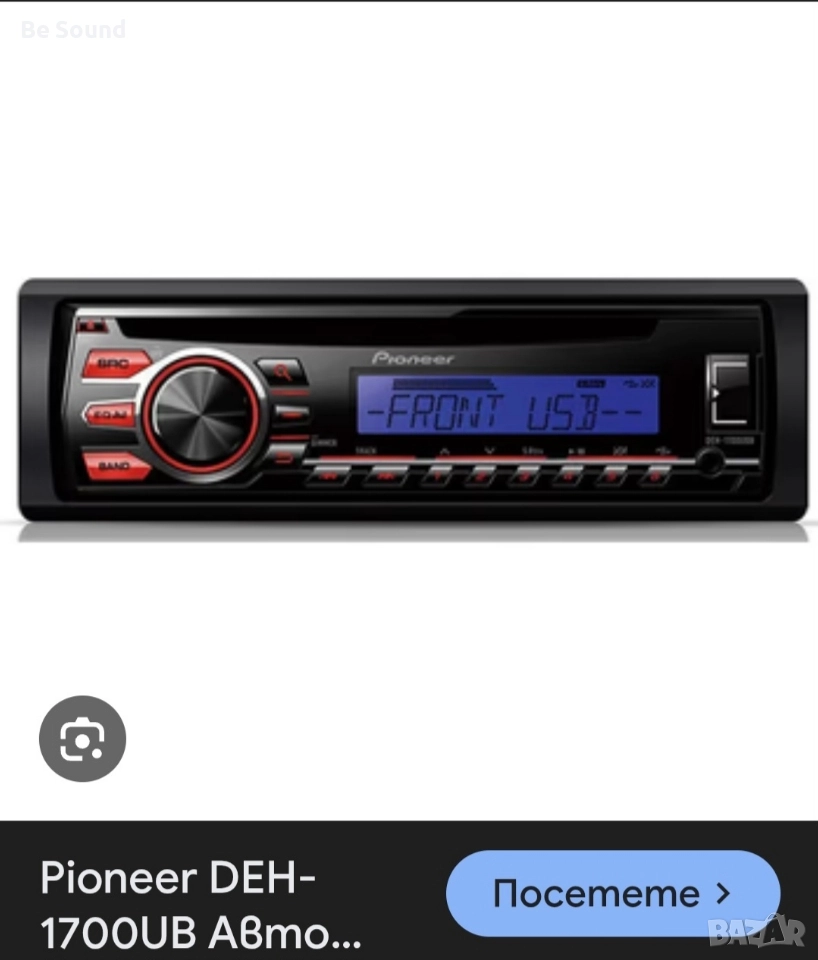Search this image with Google Lens
818x960 pixels.
[82, 739]
